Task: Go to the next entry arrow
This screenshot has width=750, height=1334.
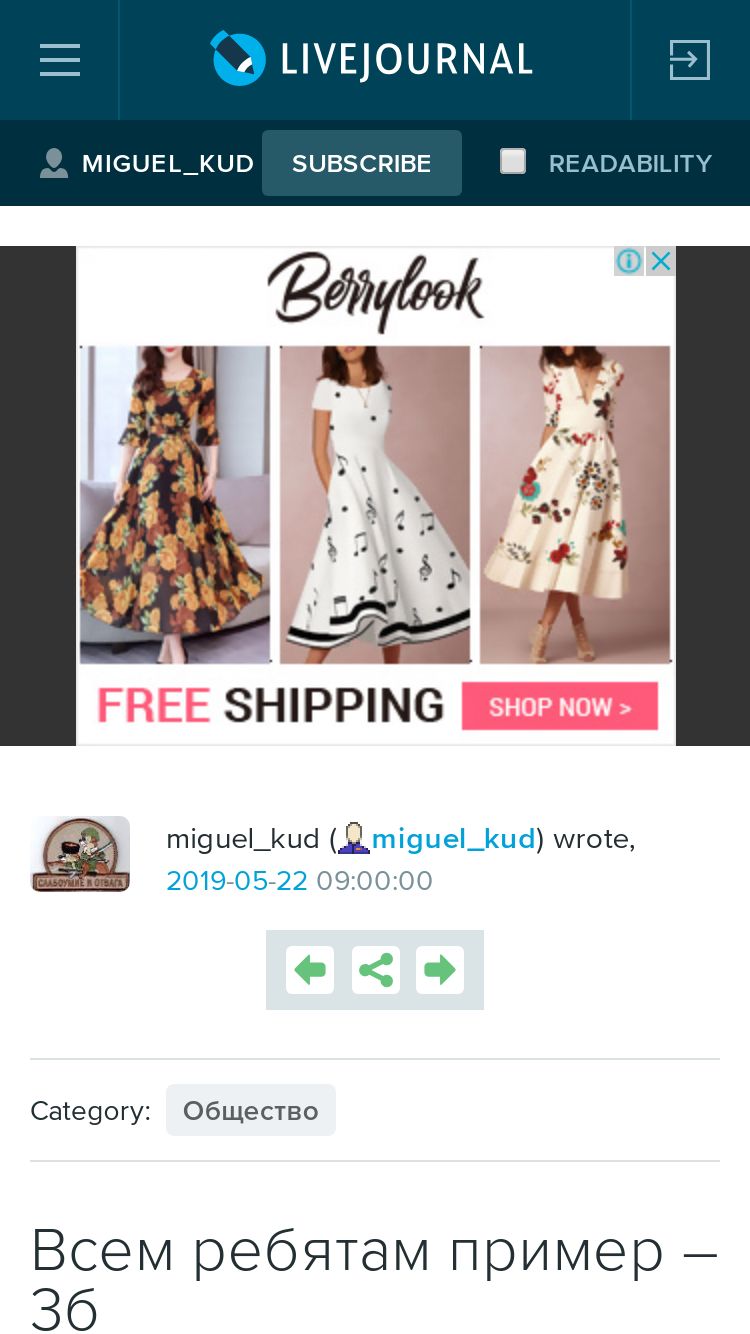Action: pos(440,970)
